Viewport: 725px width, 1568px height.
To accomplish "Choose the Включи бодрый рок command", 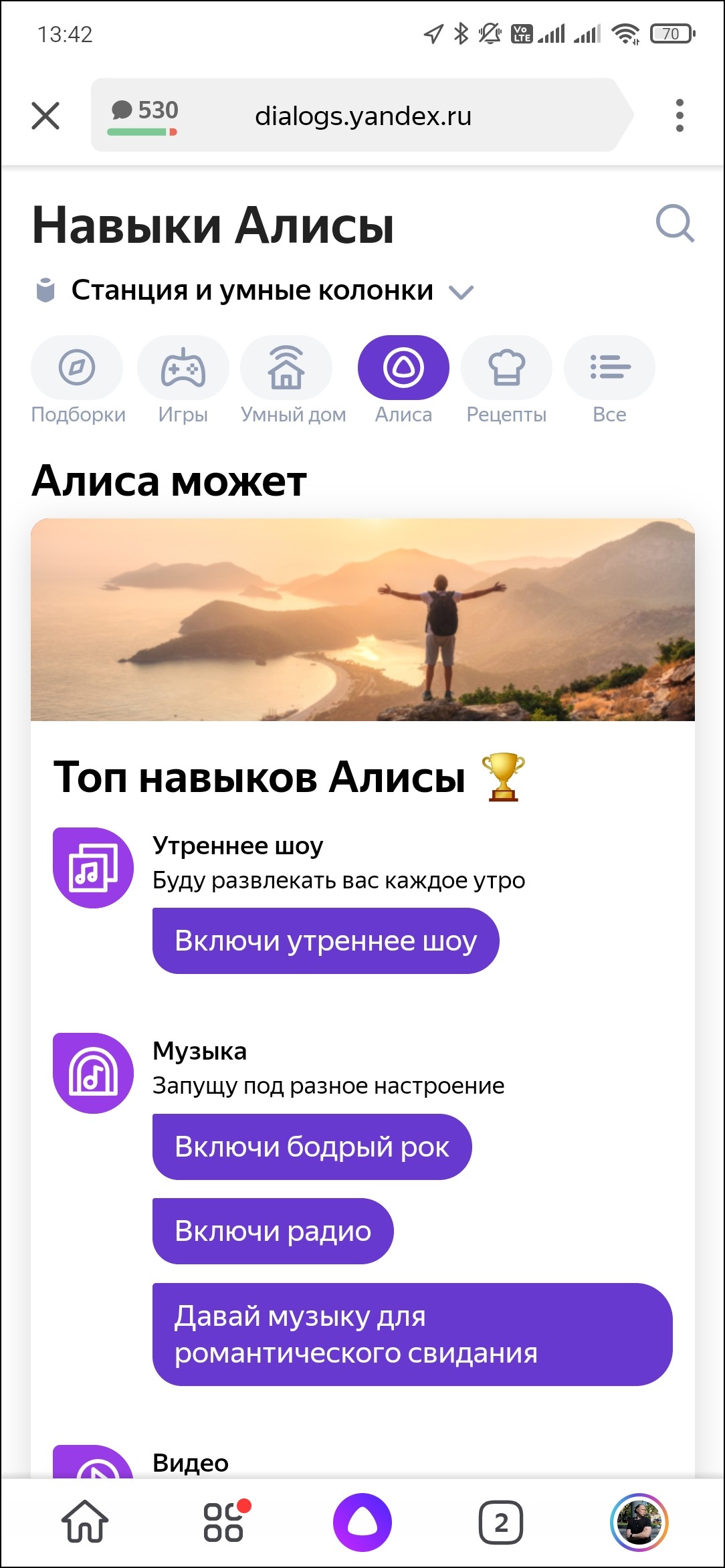I will coord(312,1147).
